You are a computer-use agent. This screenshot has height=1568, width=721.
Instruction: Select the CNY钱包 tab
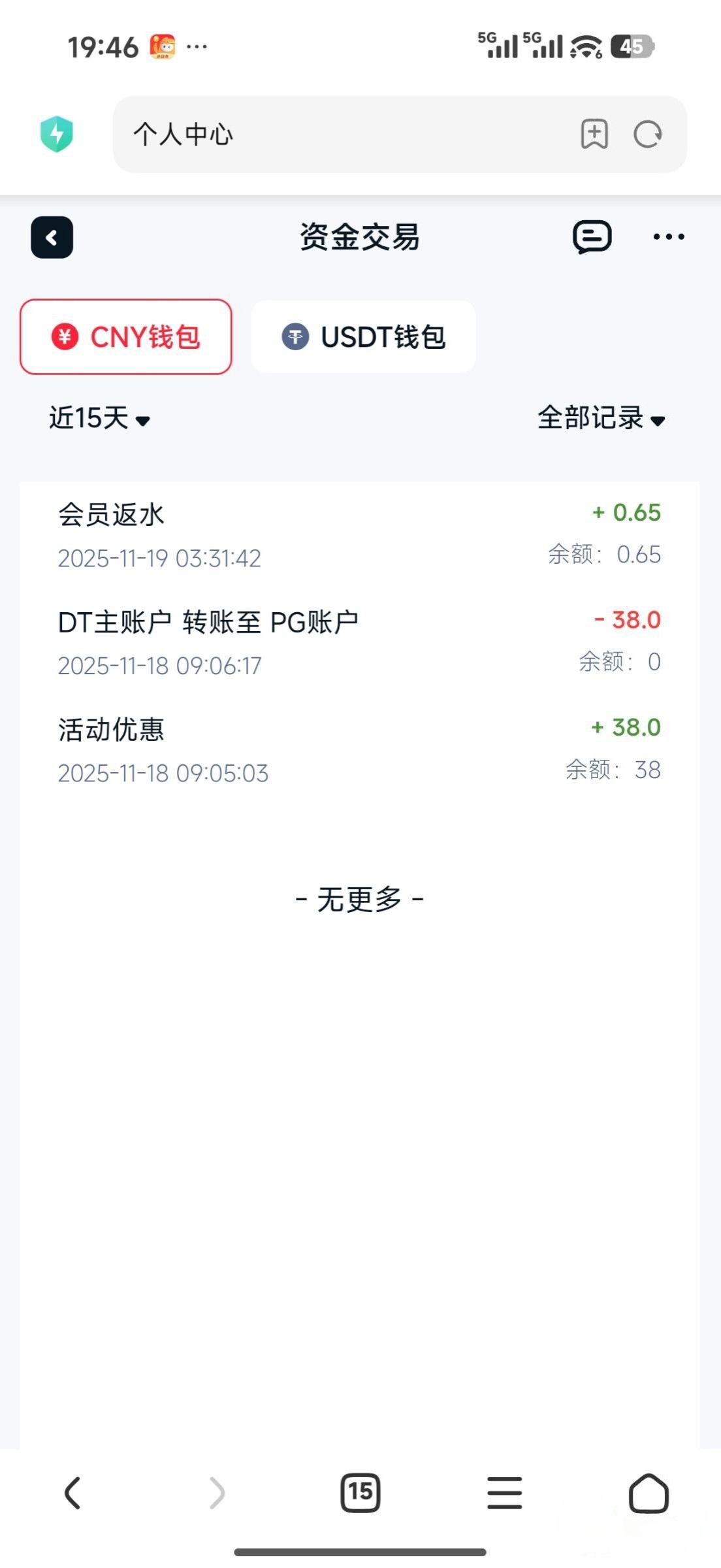click(x=126, y=337)
